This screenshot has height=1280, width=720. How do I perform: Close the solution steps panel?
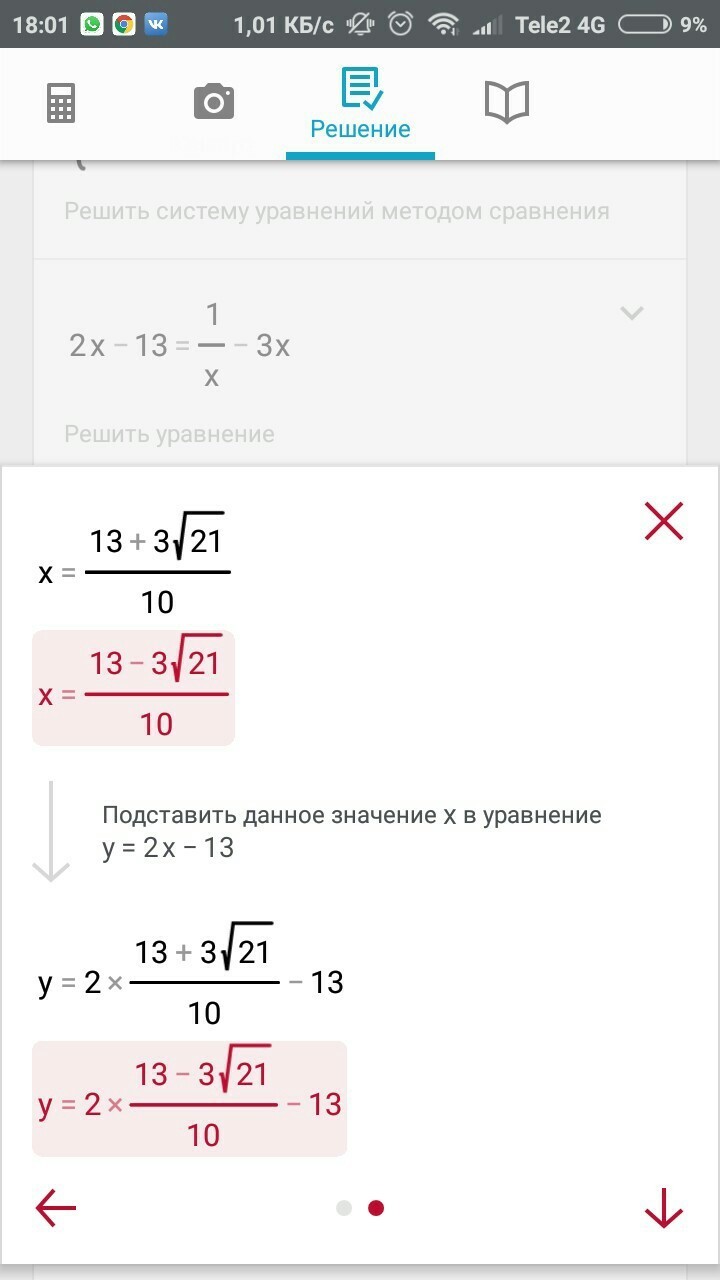[x=664, y=521]
